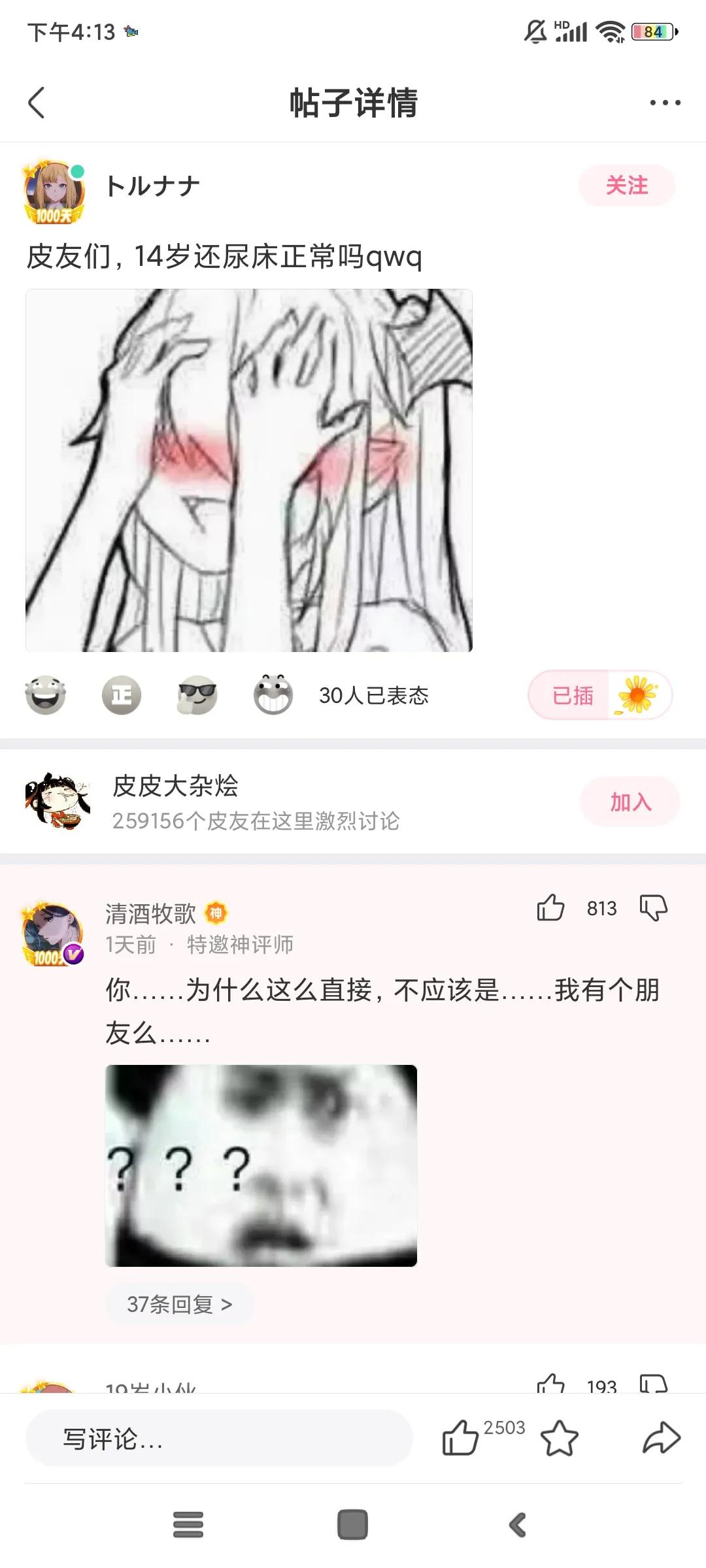Like 清酒牧歌's comment
Viewport: 706px width, 1568px height.
pos(550,907)
